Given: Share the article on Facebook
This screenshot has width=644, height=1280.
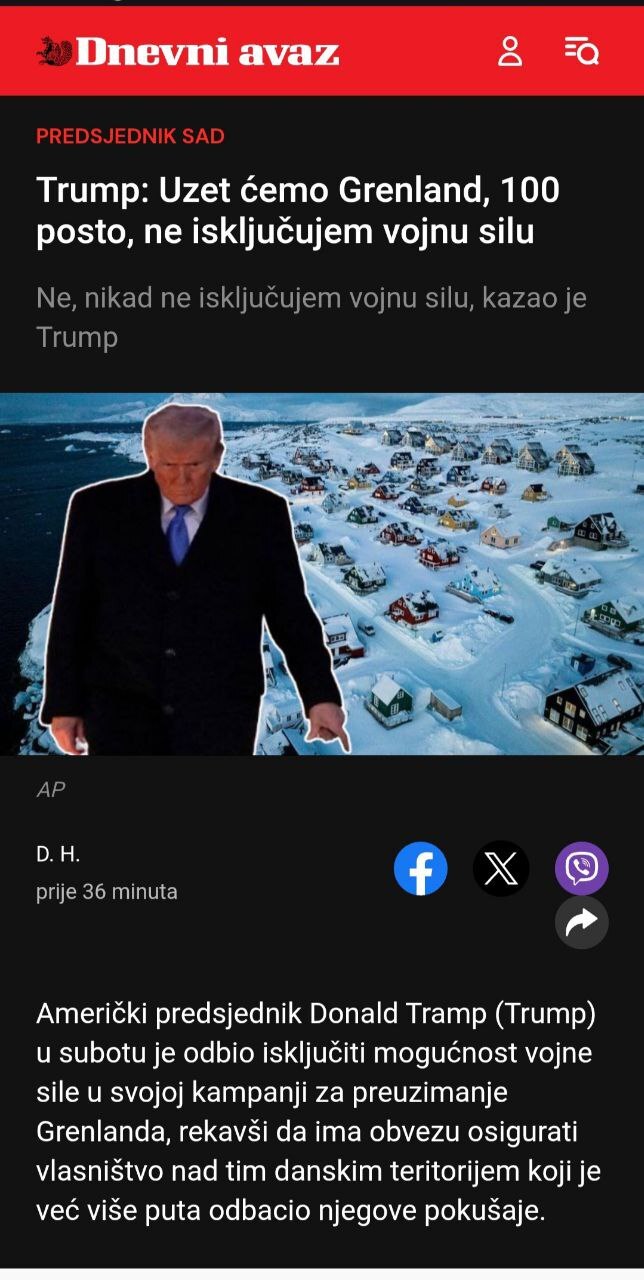Looking at the screenshot, I should (x=420, y=868).
